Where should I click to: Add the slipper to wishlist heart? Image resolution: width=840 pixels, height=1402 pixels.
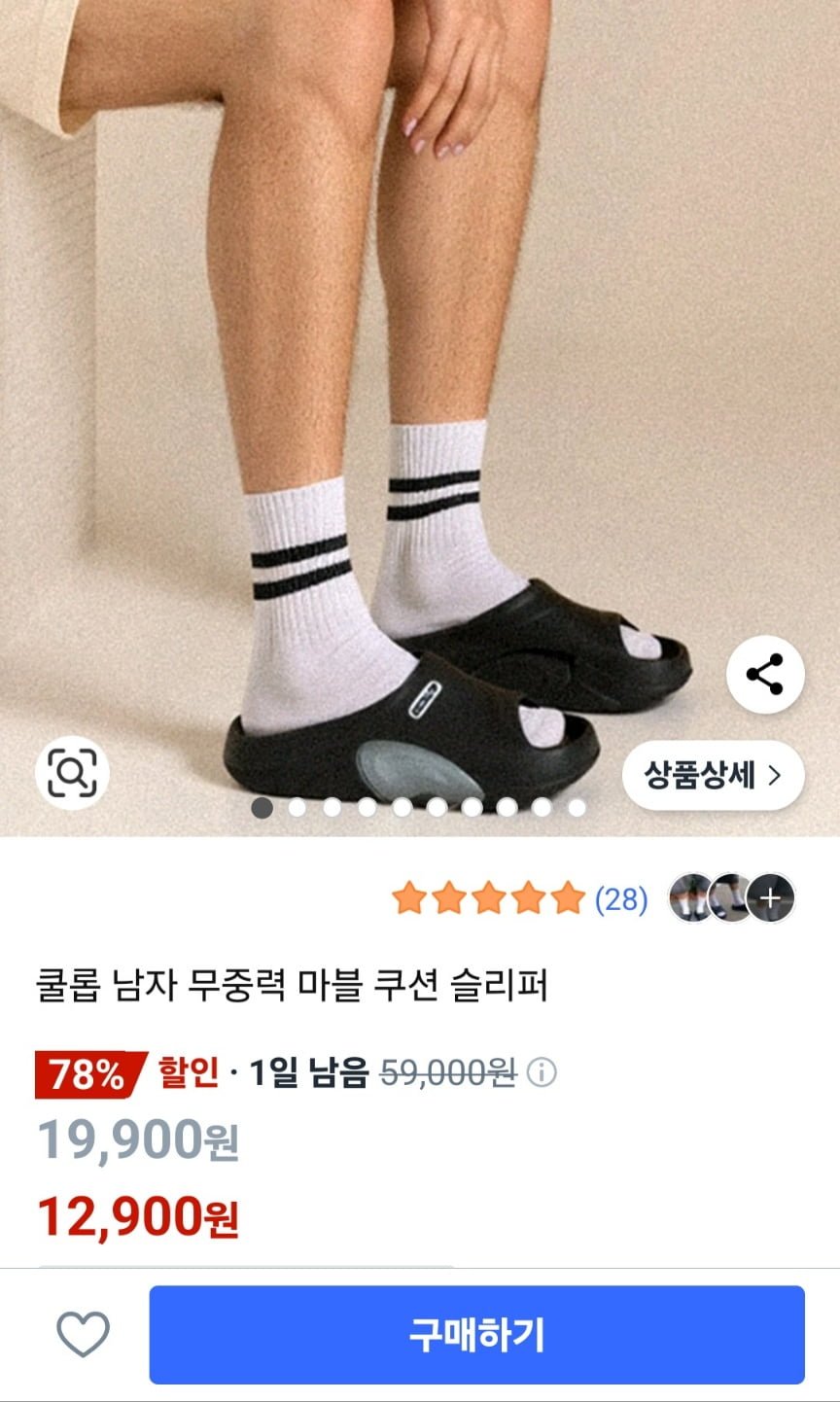point(83,1334)
